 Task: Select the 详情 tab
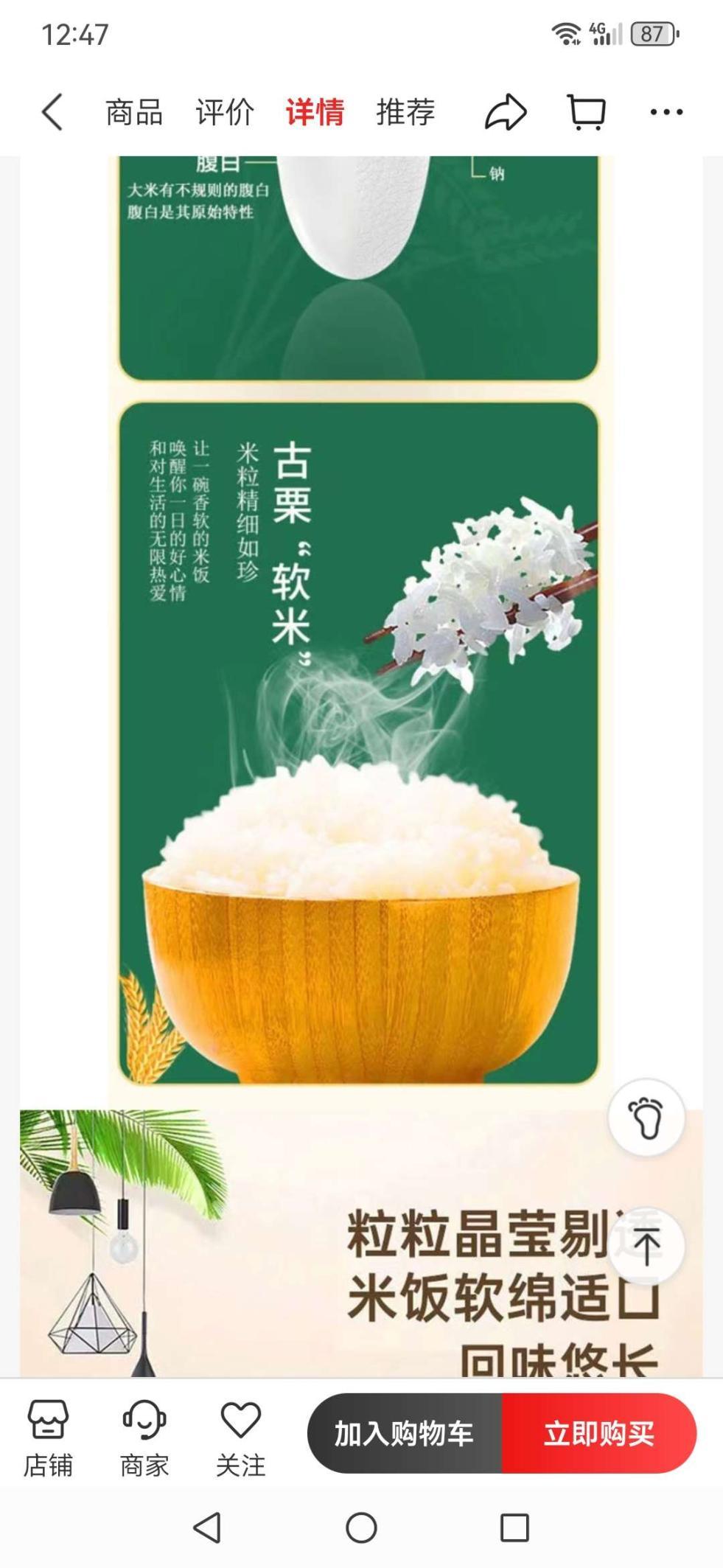click(x=315, y=112)
